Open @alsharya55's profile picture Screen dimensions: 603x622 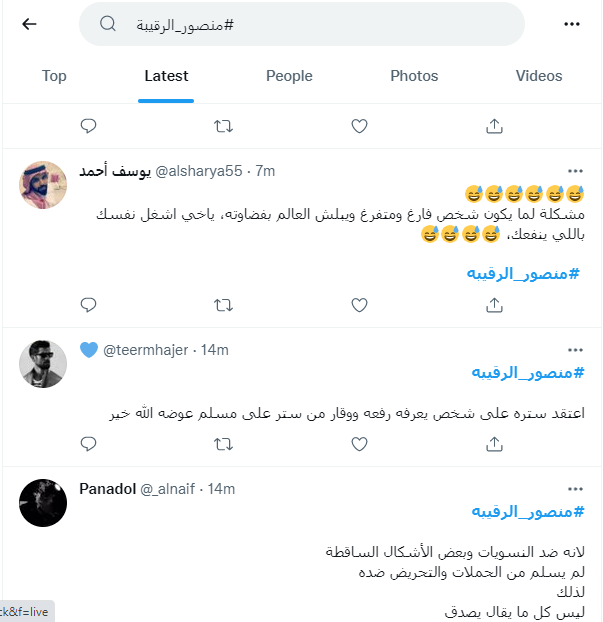pyautogui.click(x=43, y=182)
